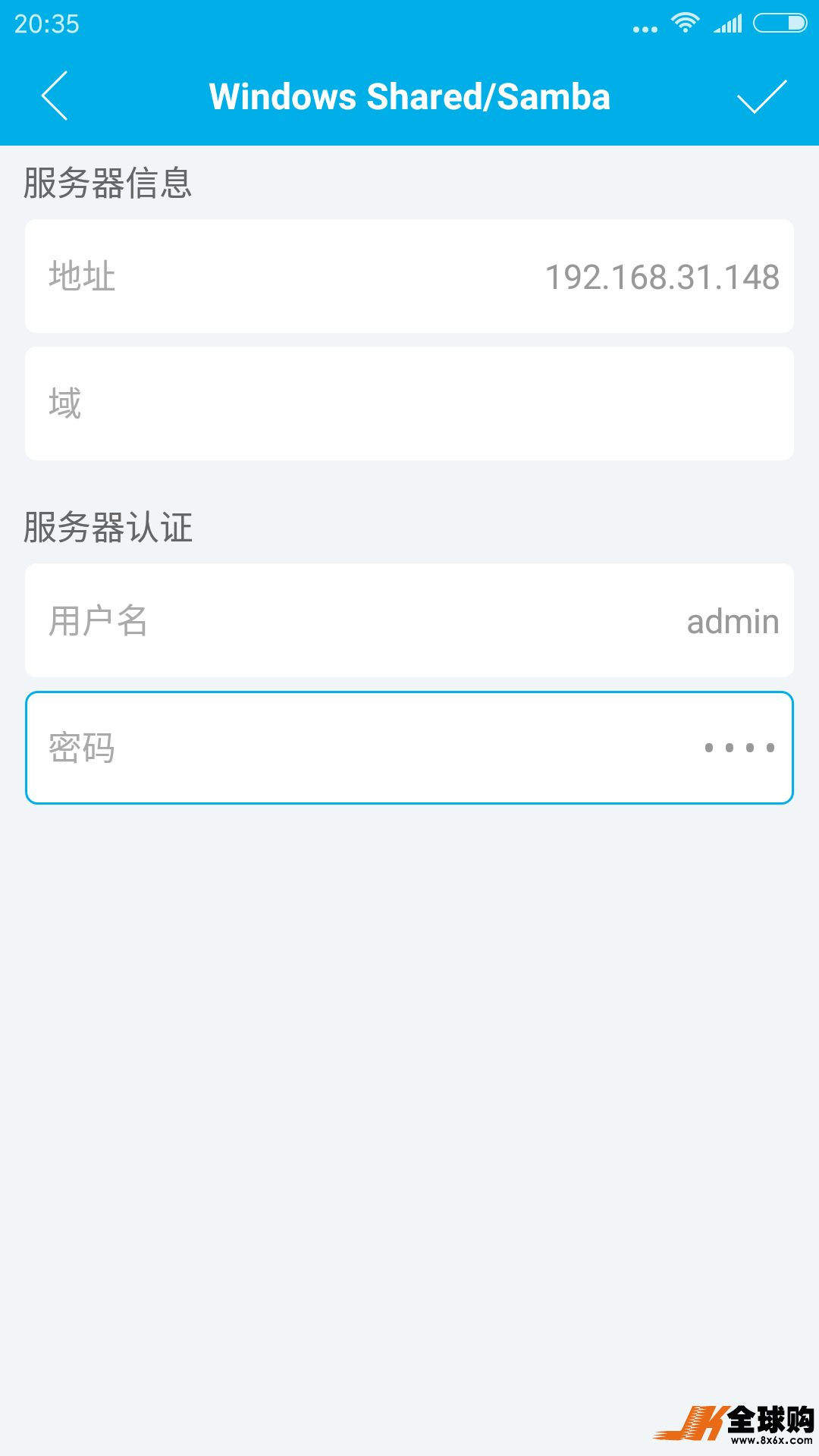Confirm the settings with the checkmark
The height and width of the screenshot is (1456, 819).
coord(761,96)
